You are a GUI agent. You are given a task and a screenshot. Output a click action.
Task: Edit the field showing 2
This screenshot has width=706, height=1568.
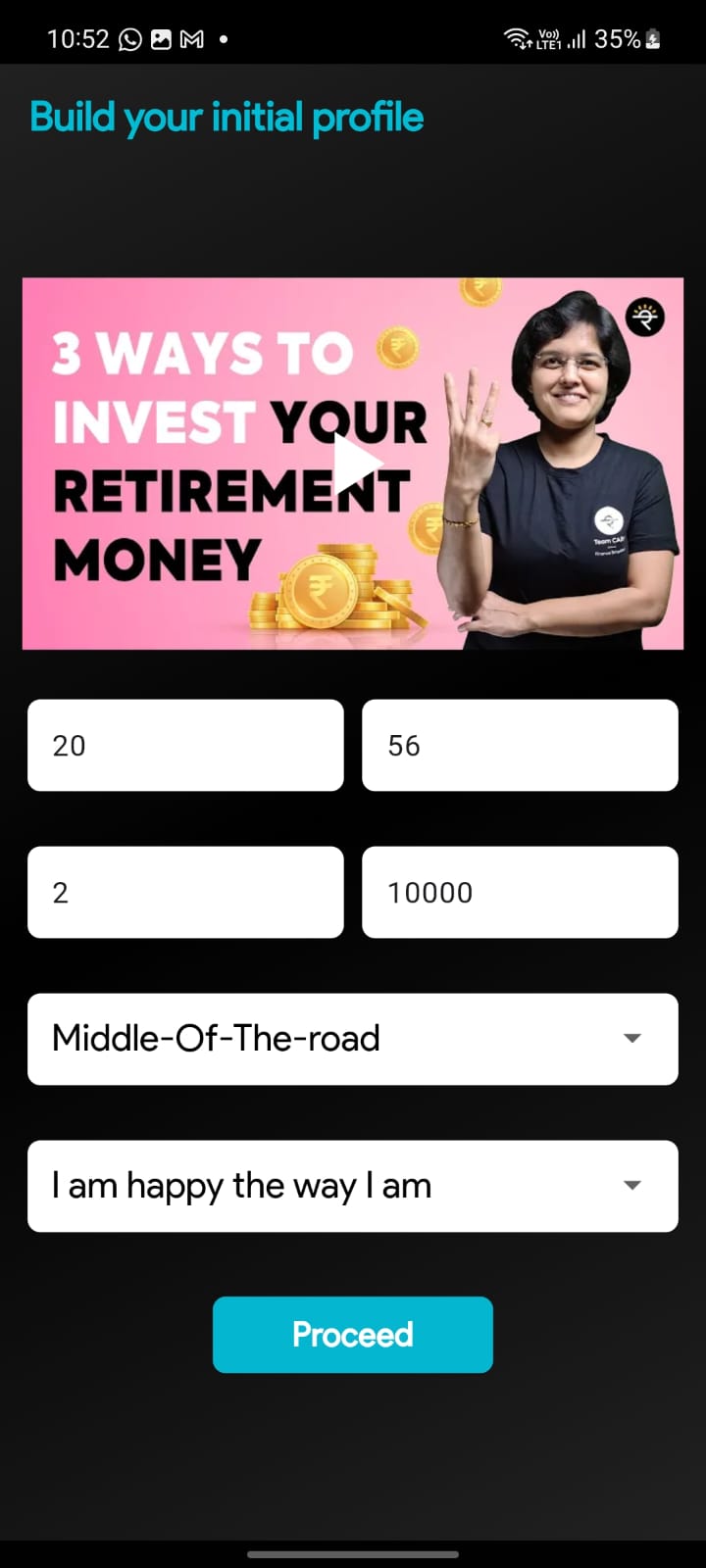pos(185,892)
